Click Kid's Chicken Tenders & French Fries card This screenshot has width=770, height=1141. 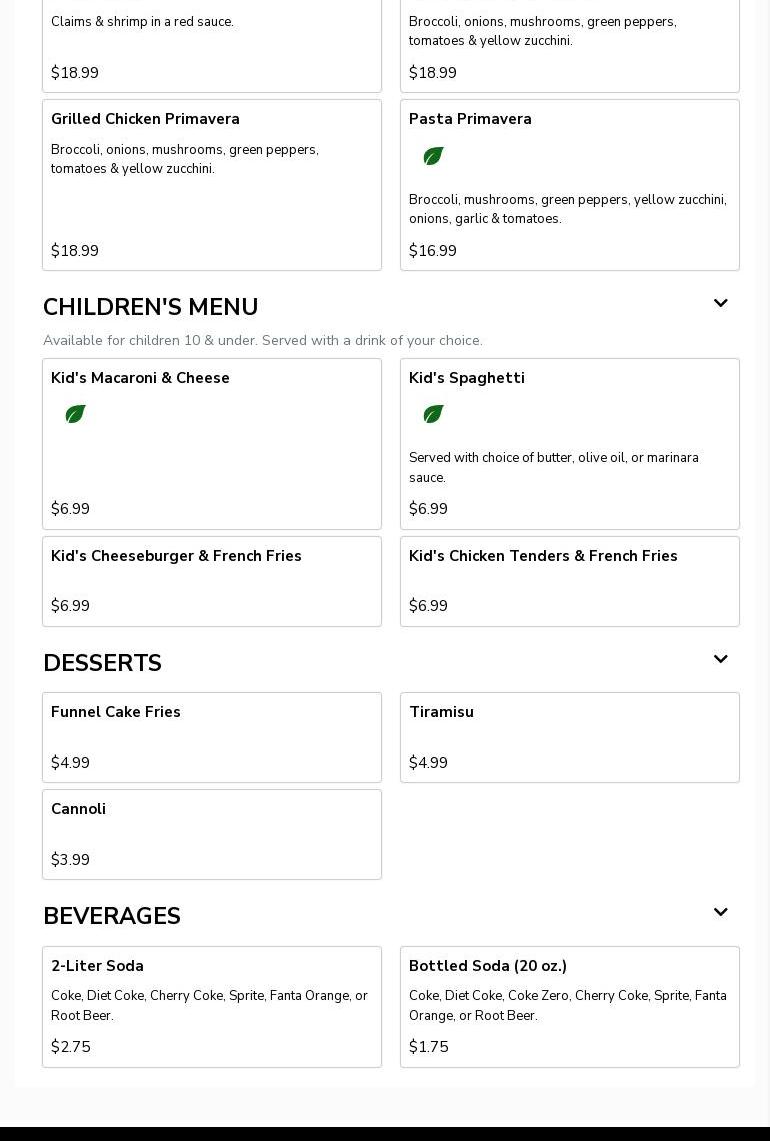tap(569, 581)
